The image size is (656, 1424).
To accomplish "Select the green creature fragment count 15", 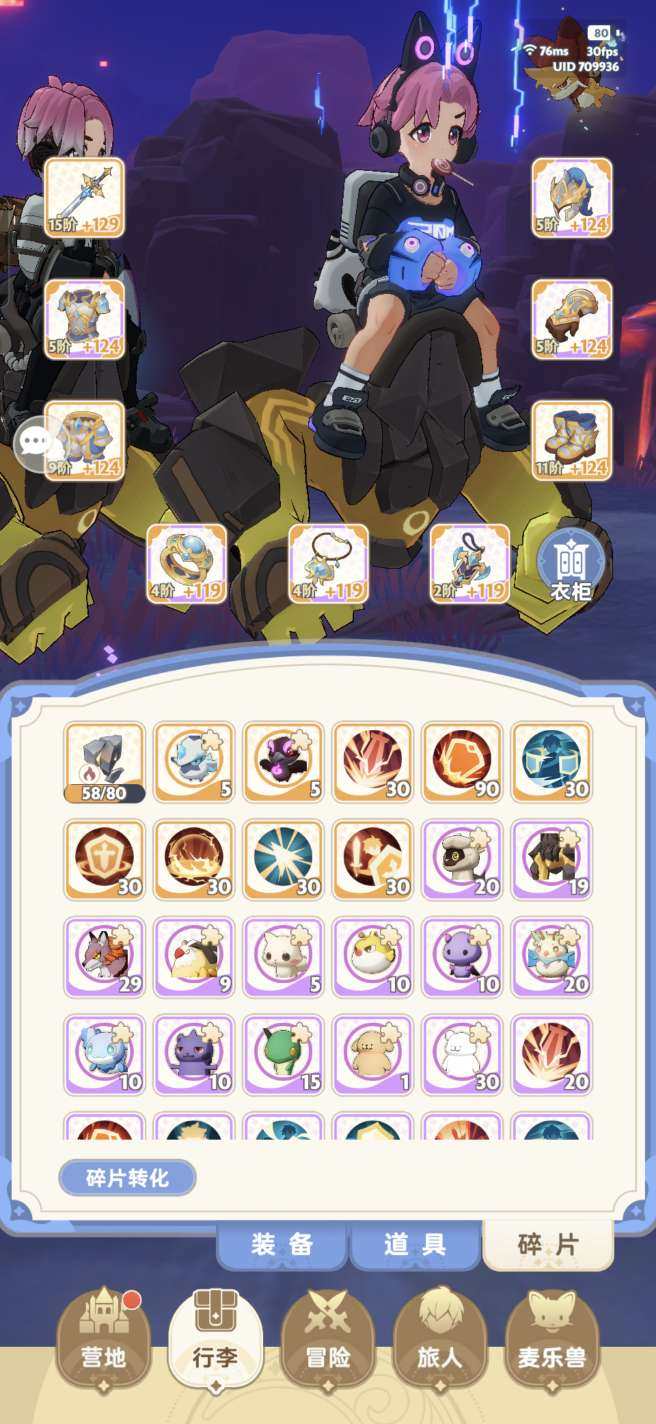I will (x=283, y=1054).
